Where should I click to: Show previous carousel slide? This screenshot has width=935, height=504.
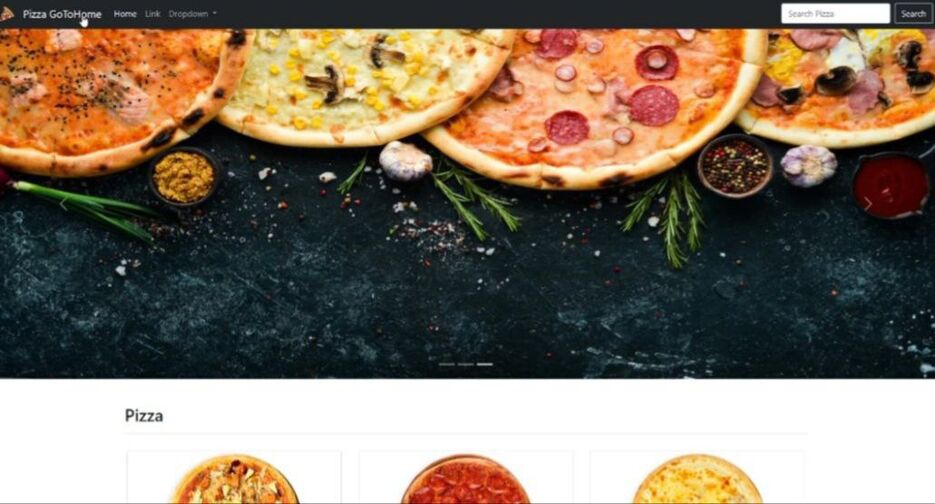point(64,204)
